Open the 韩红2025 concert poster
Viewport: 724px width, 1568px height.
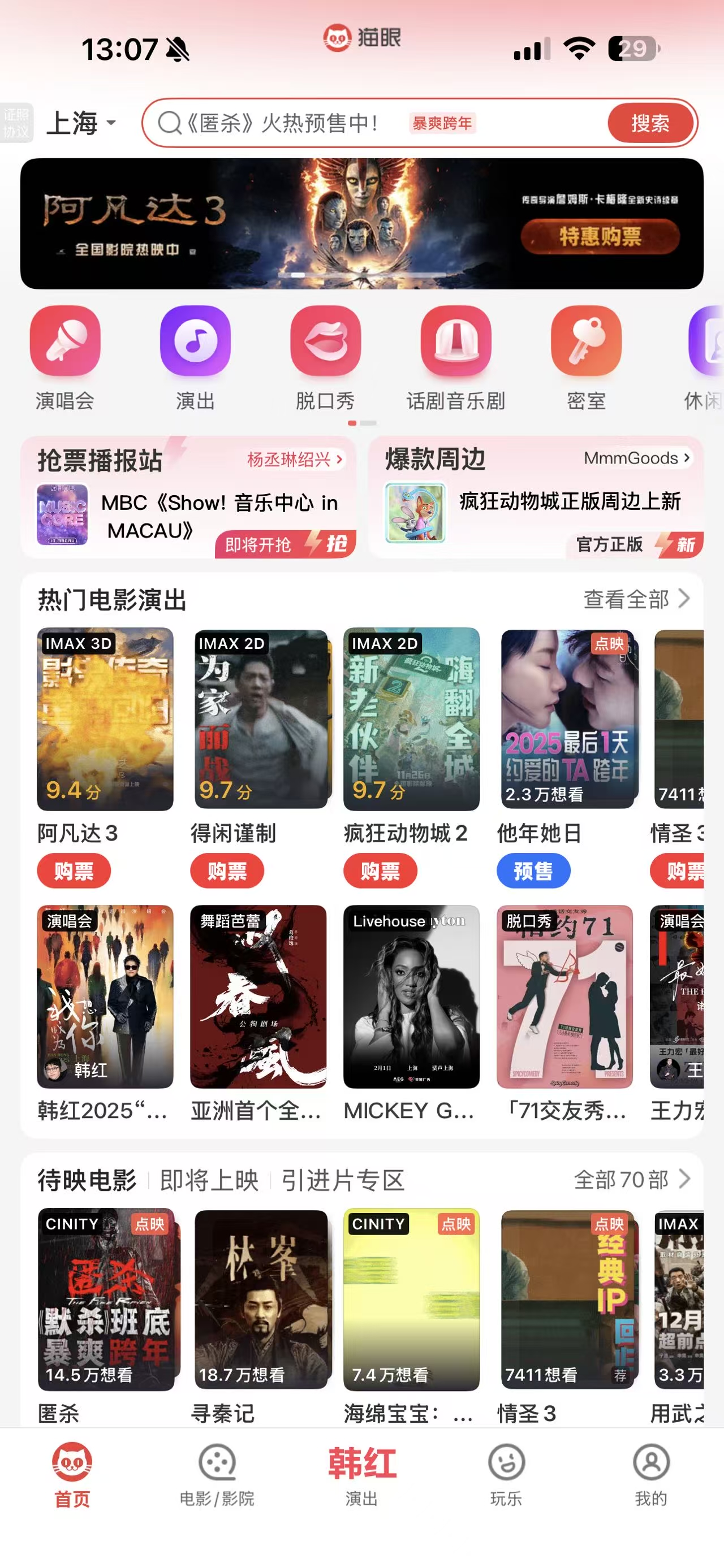(105, 997)
